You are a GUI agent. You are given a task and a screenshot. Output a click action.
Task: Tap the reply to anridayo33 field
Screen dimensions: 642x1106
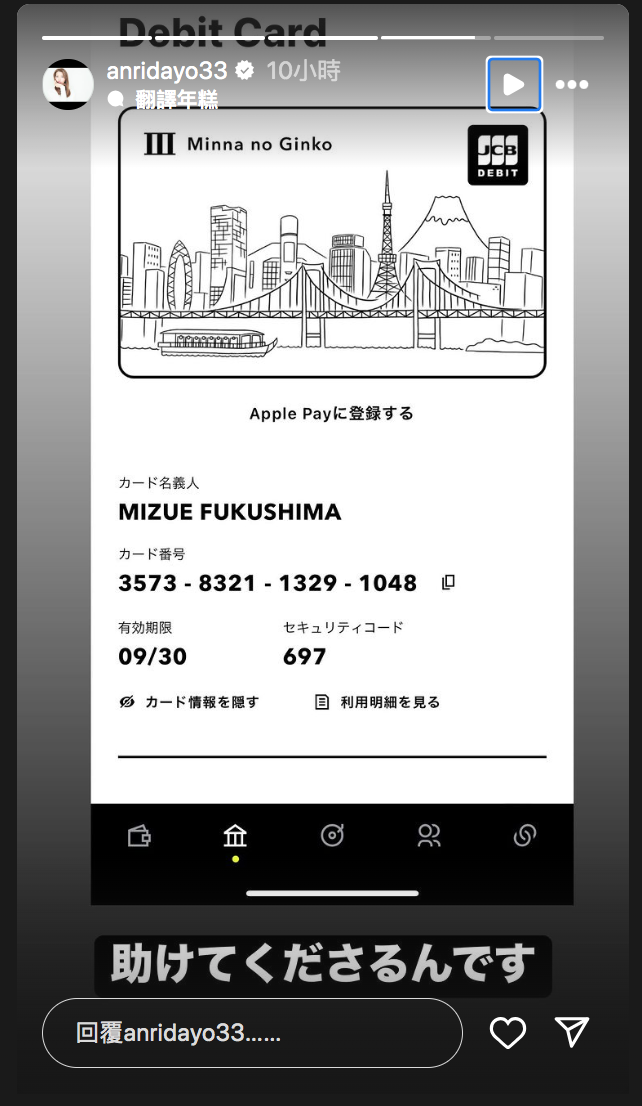pos(252,1033)
